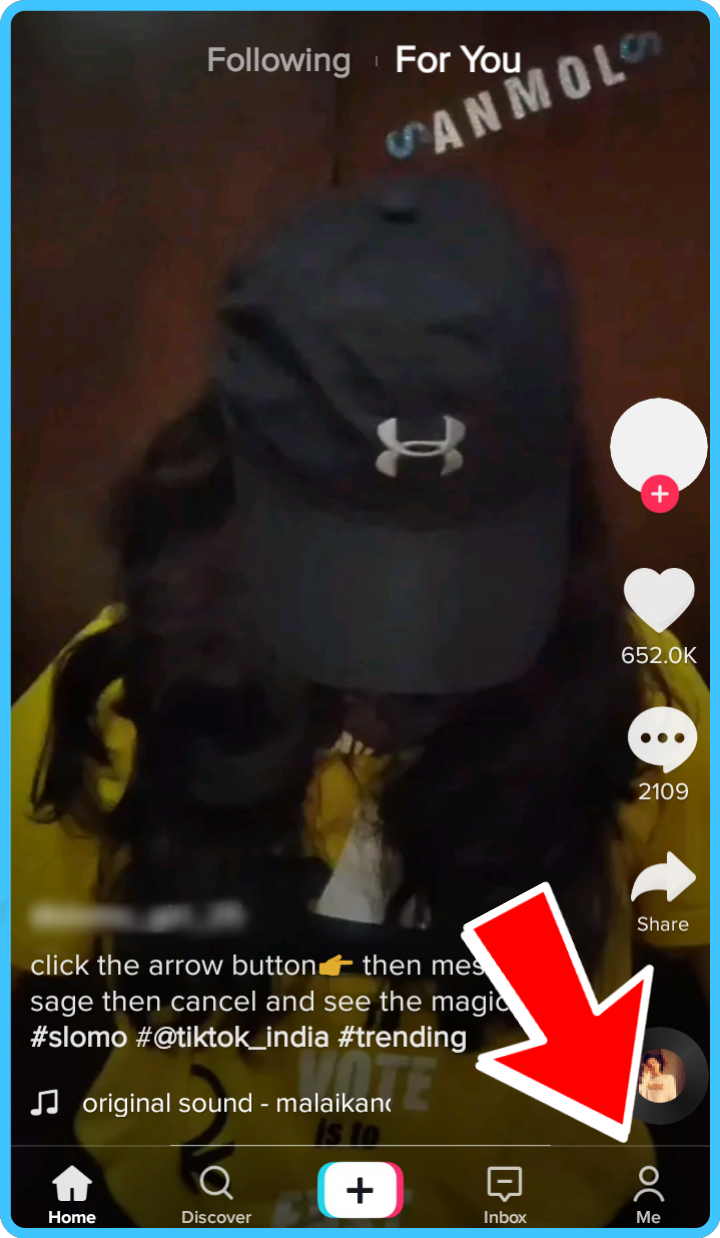
Task: Open the #trending hashtag
Action: click(402, 1038)
